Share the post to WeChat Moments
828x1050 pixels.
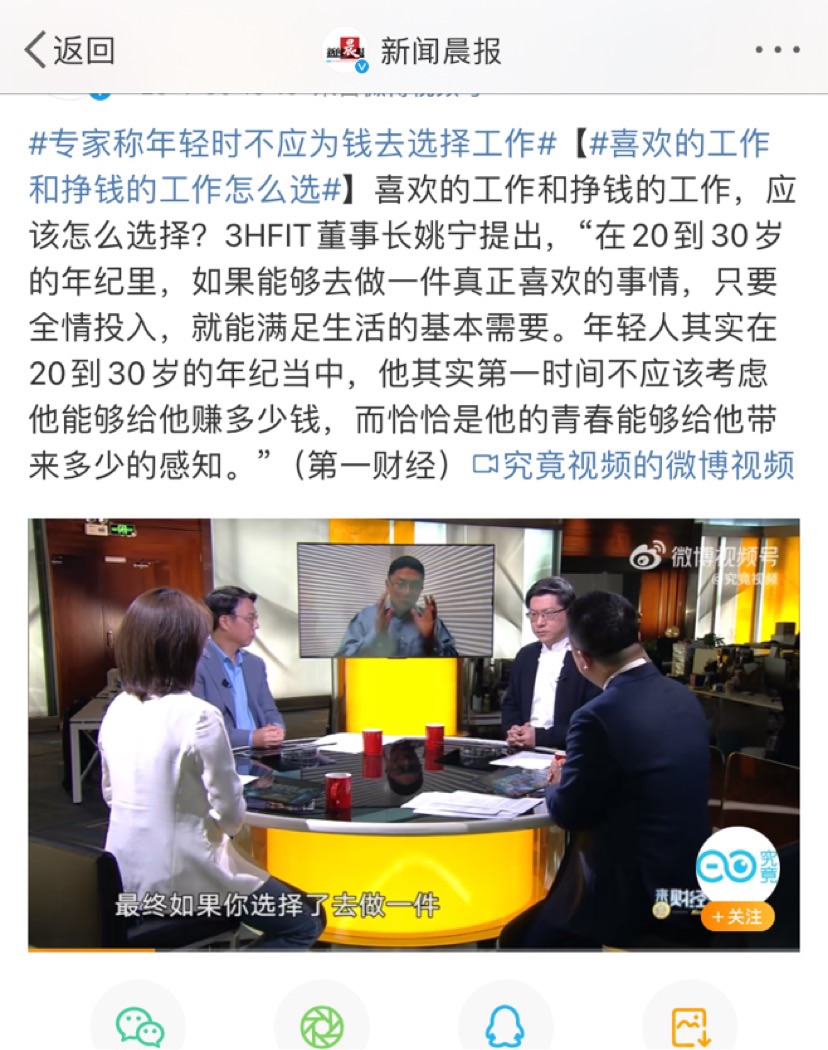322,1026
